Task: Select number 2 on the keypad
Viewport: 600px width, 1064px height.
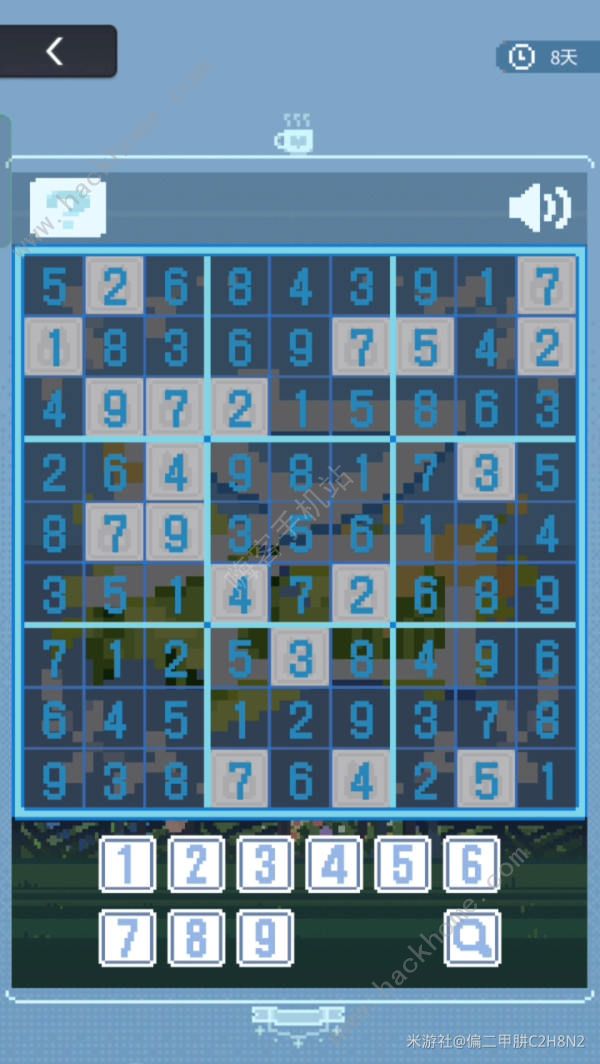Action: [x=196, y=864]
